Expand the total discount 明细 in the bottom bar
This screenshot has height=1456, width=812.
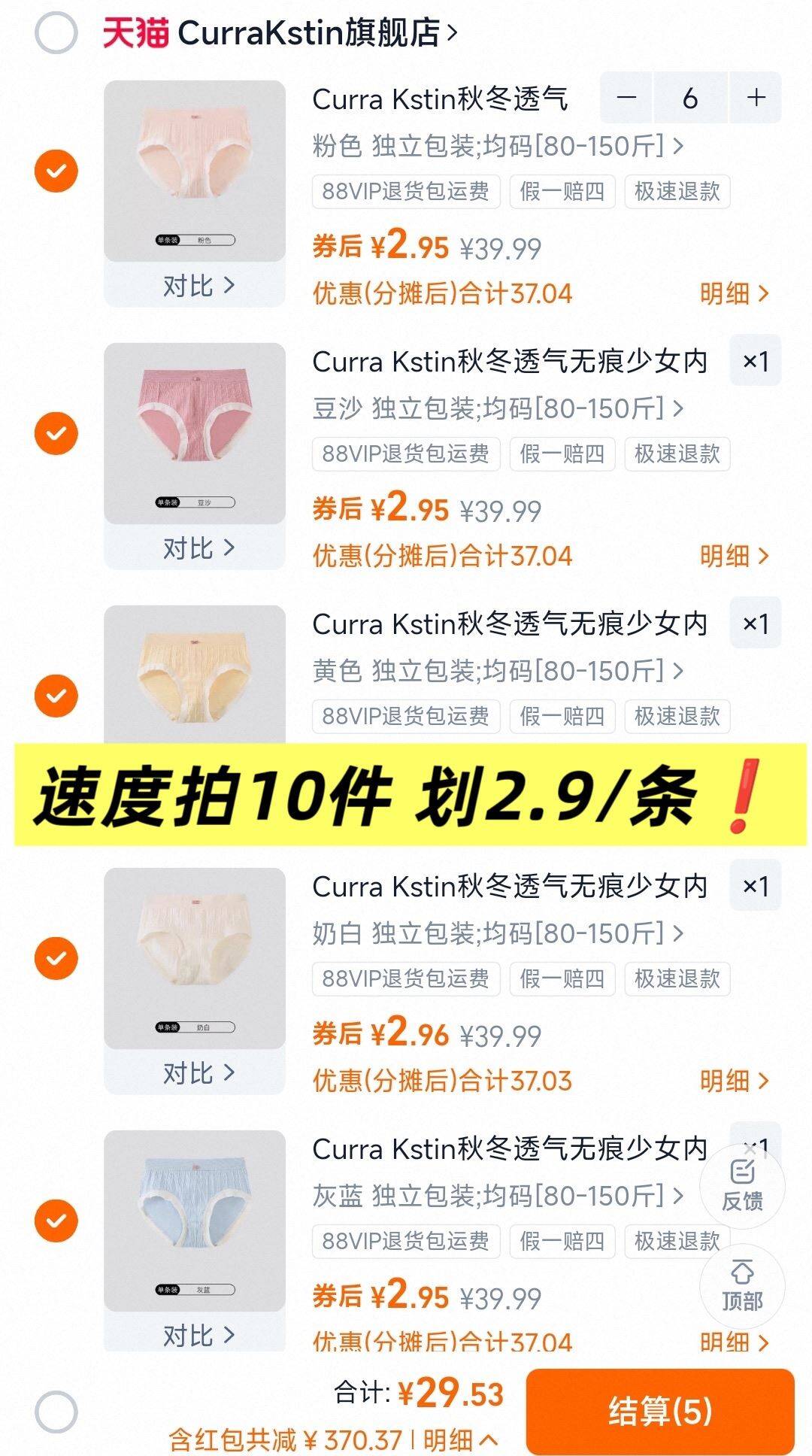(459, 1440)
